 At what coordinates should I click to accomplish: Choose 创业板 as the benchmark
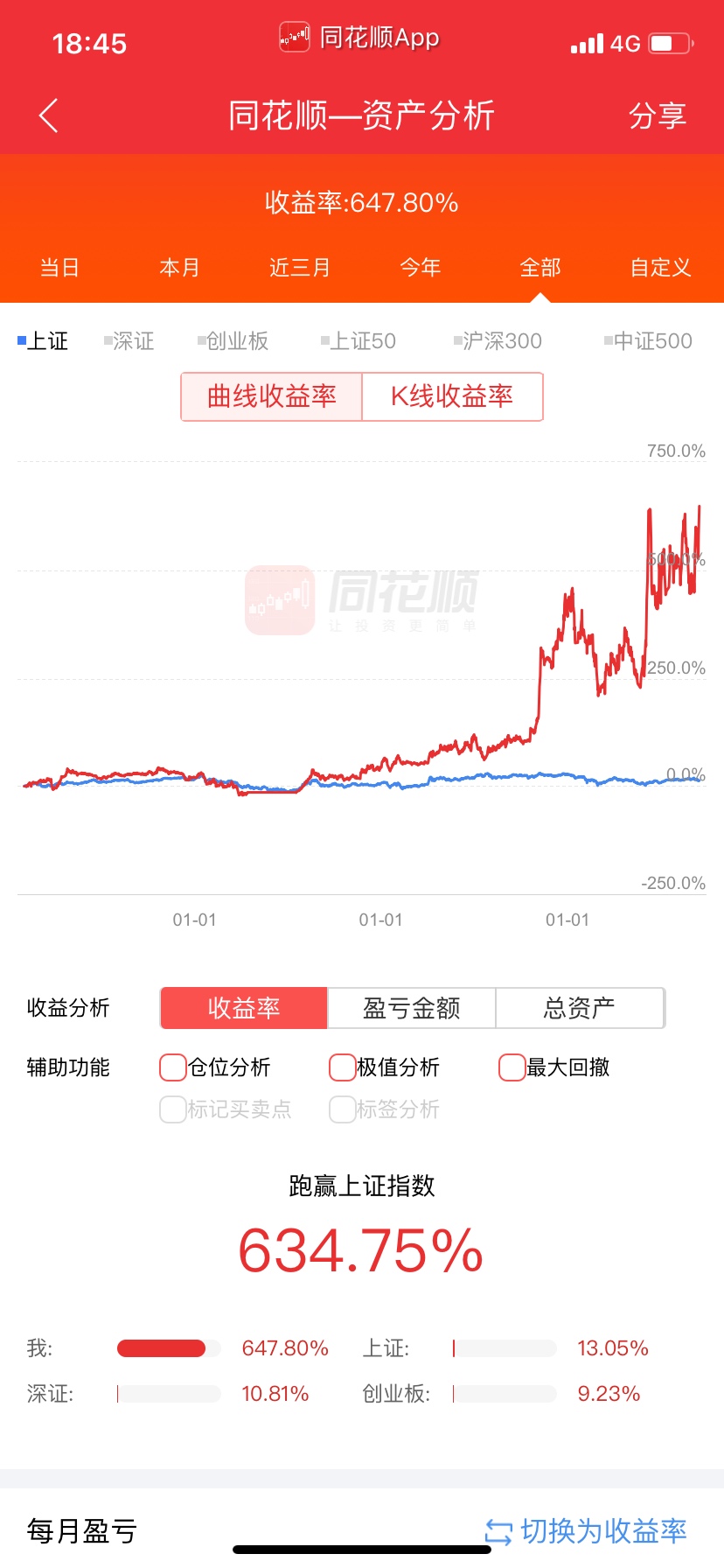pos(233,341)
